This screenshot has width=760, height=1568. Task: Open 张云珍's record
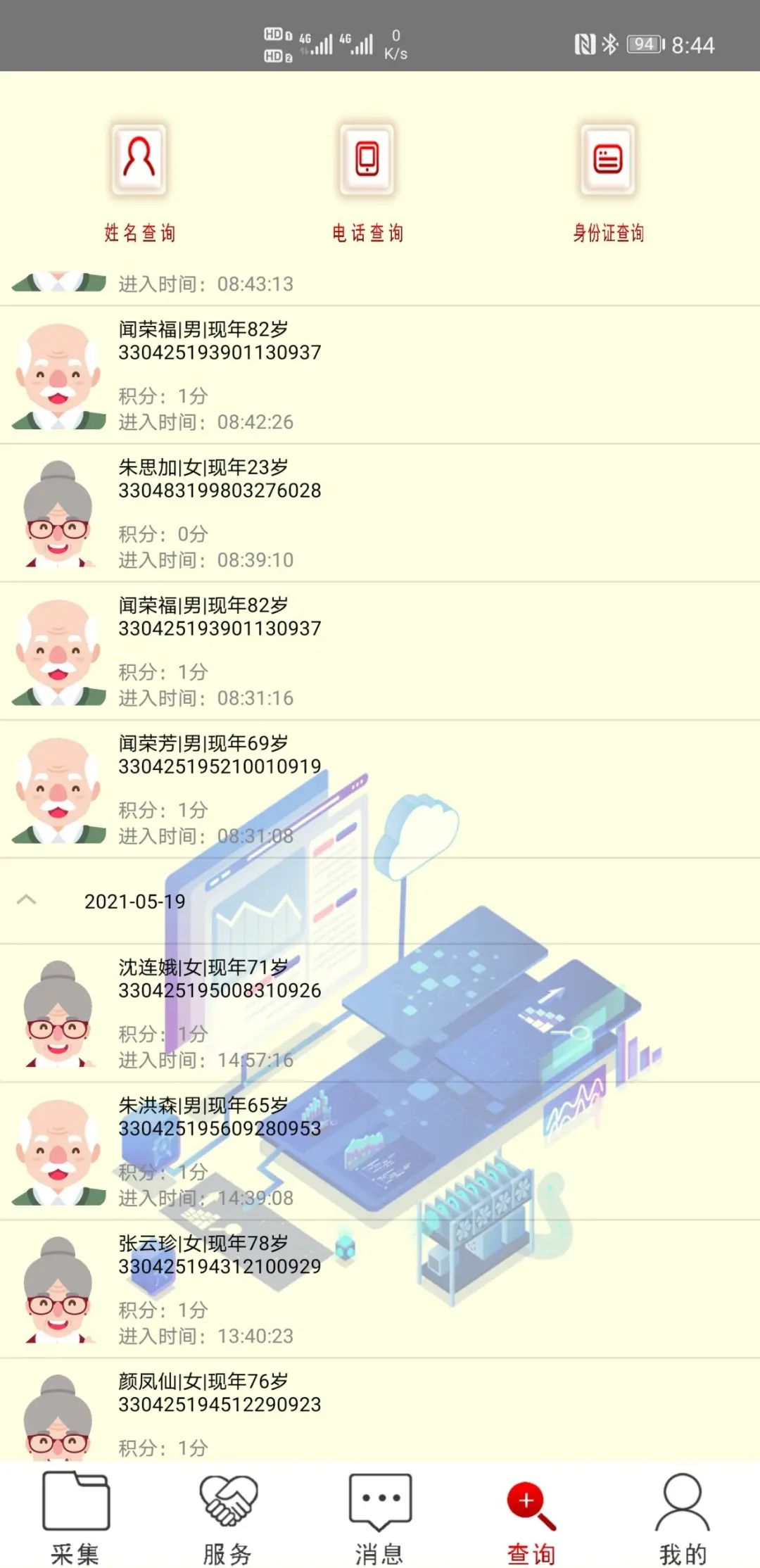pyautogui.click(x=380, y=1289)
